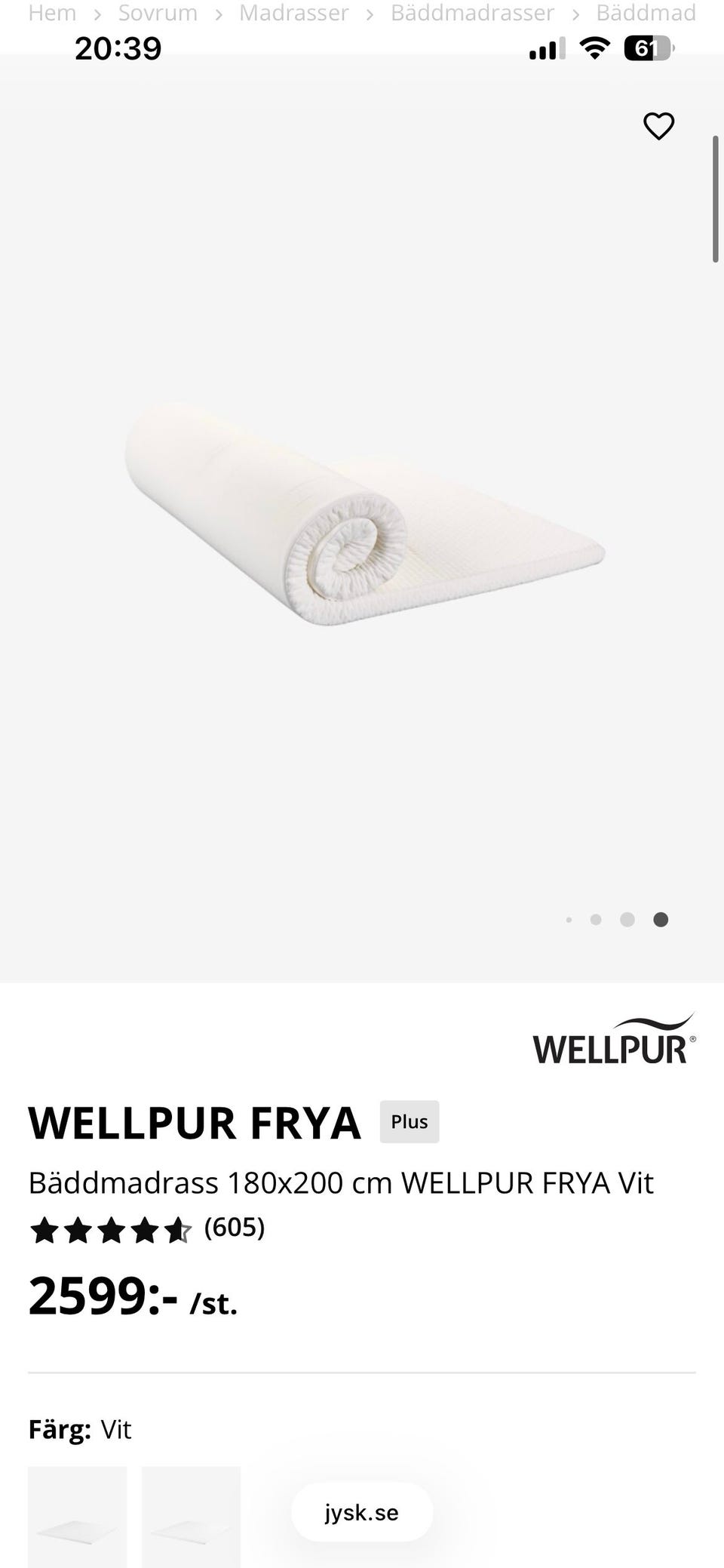
Task: Select the first color variant thumbnail
Action: pyautogui.click(x=77, y=1517)
